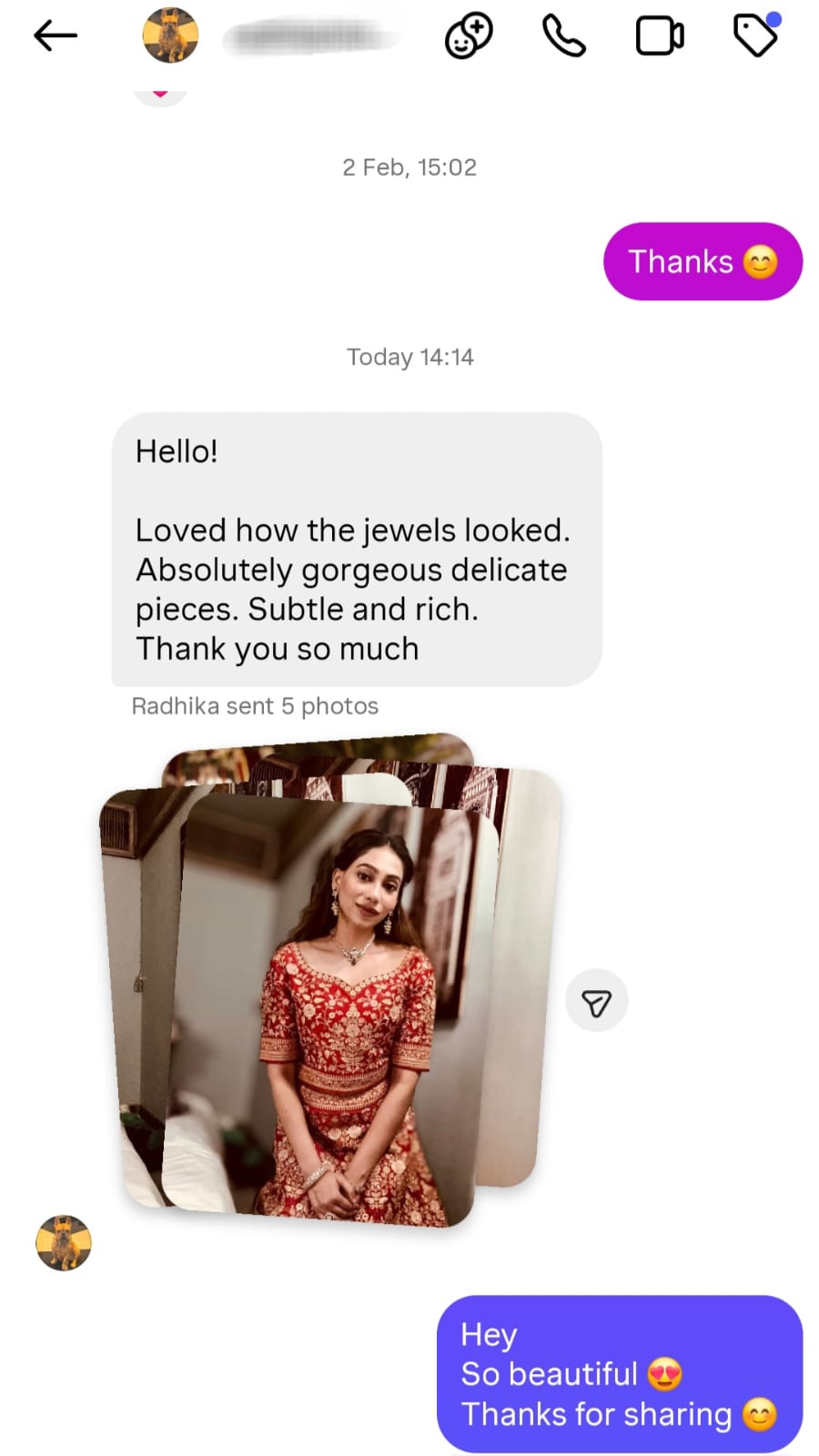Open the stack of 5 photos sent
The image size is (819, 1456).
pyautogui.click(x=332, y=992)
